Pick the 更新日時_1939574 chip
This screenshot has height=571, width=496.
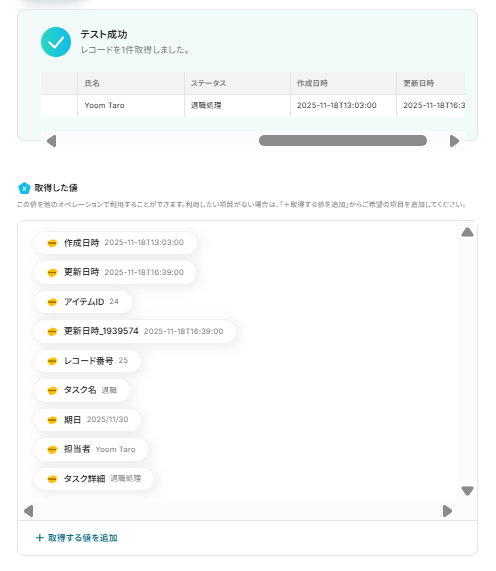tap(135, 331)
